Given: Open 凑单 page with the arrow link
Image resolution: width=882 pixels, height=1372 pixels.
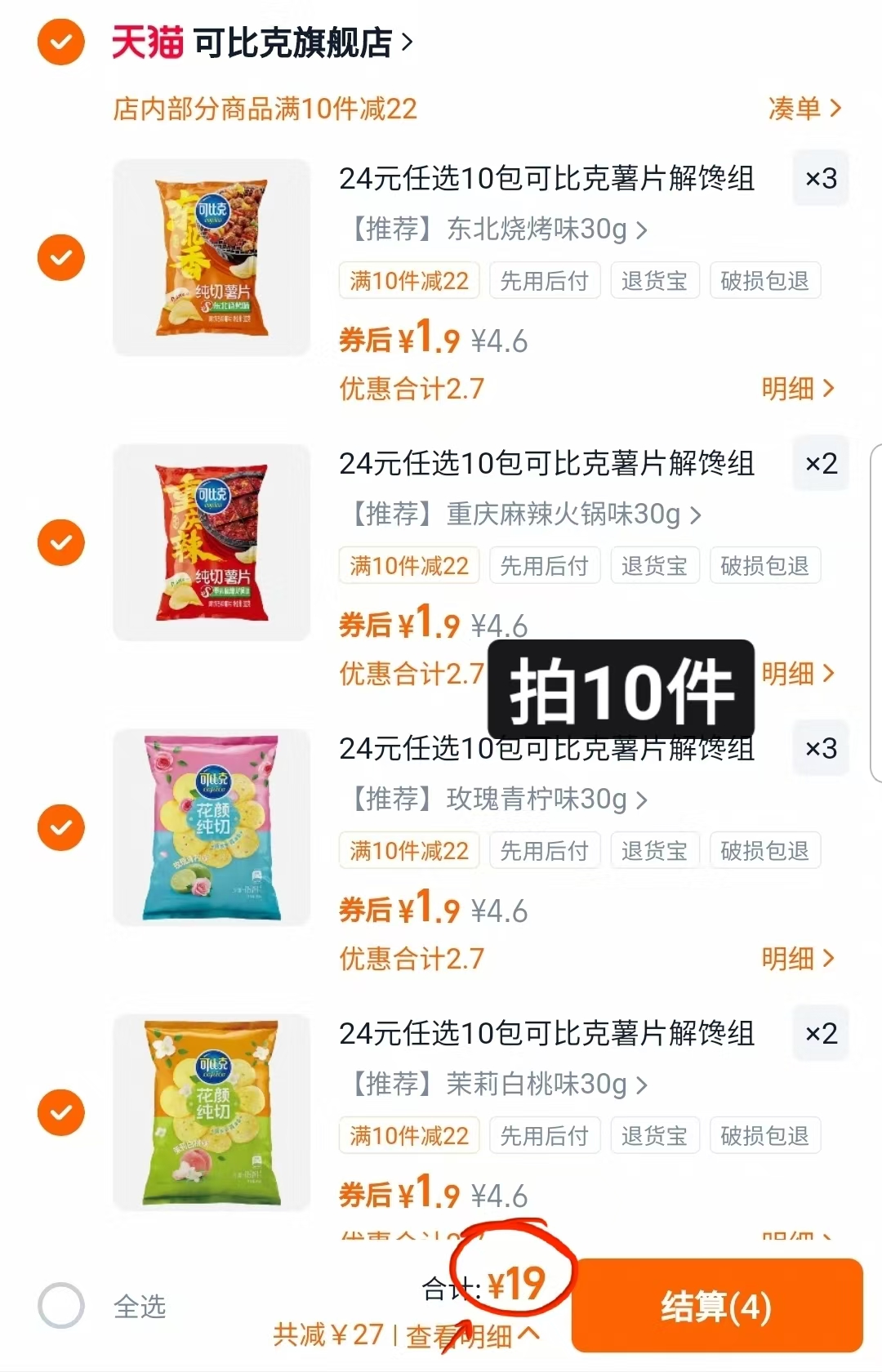Looking at the screenshot, I should coord(804,109).
